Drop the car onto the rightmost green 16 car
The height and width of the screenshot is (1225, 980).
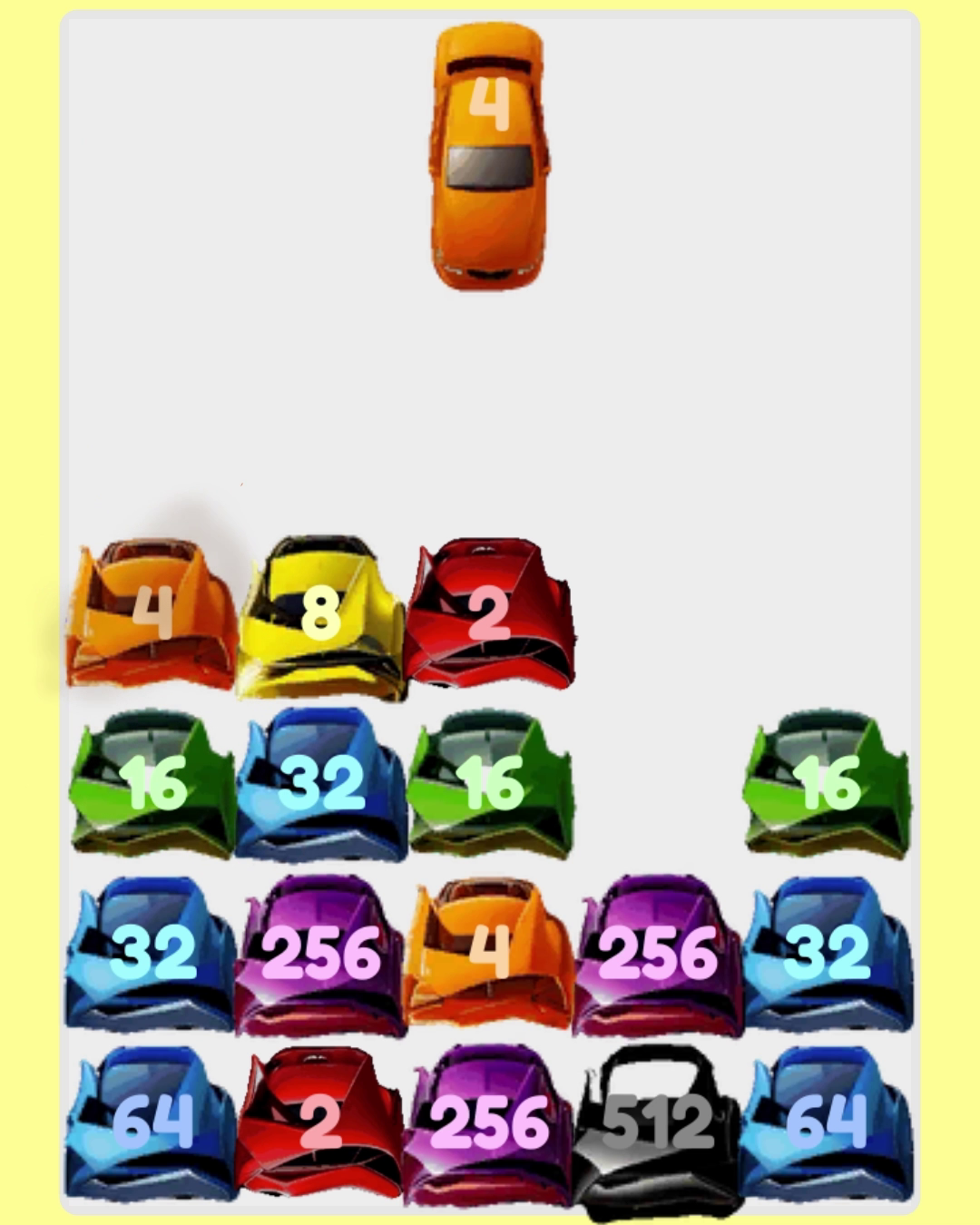pos(827,784)
